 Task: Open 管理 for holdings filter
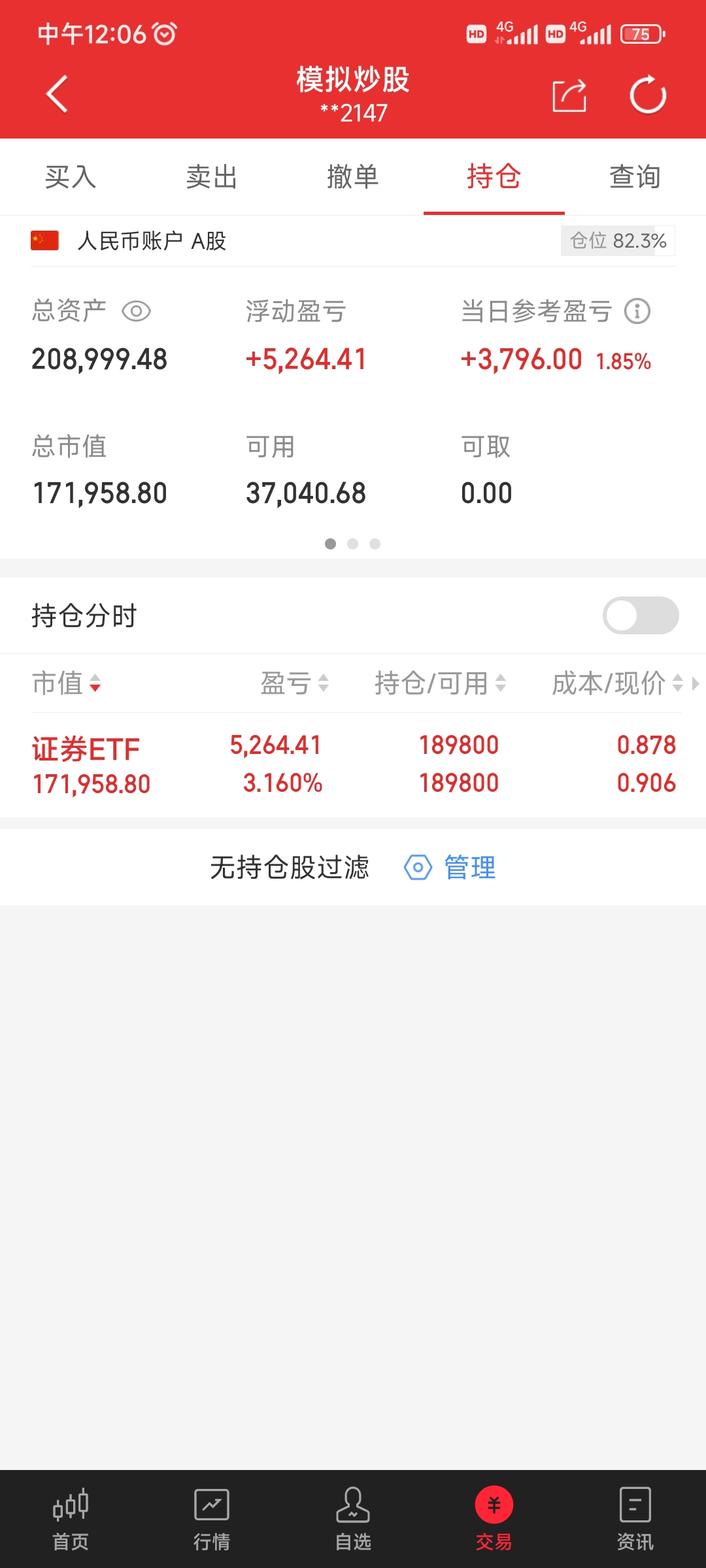click(451, 868)
